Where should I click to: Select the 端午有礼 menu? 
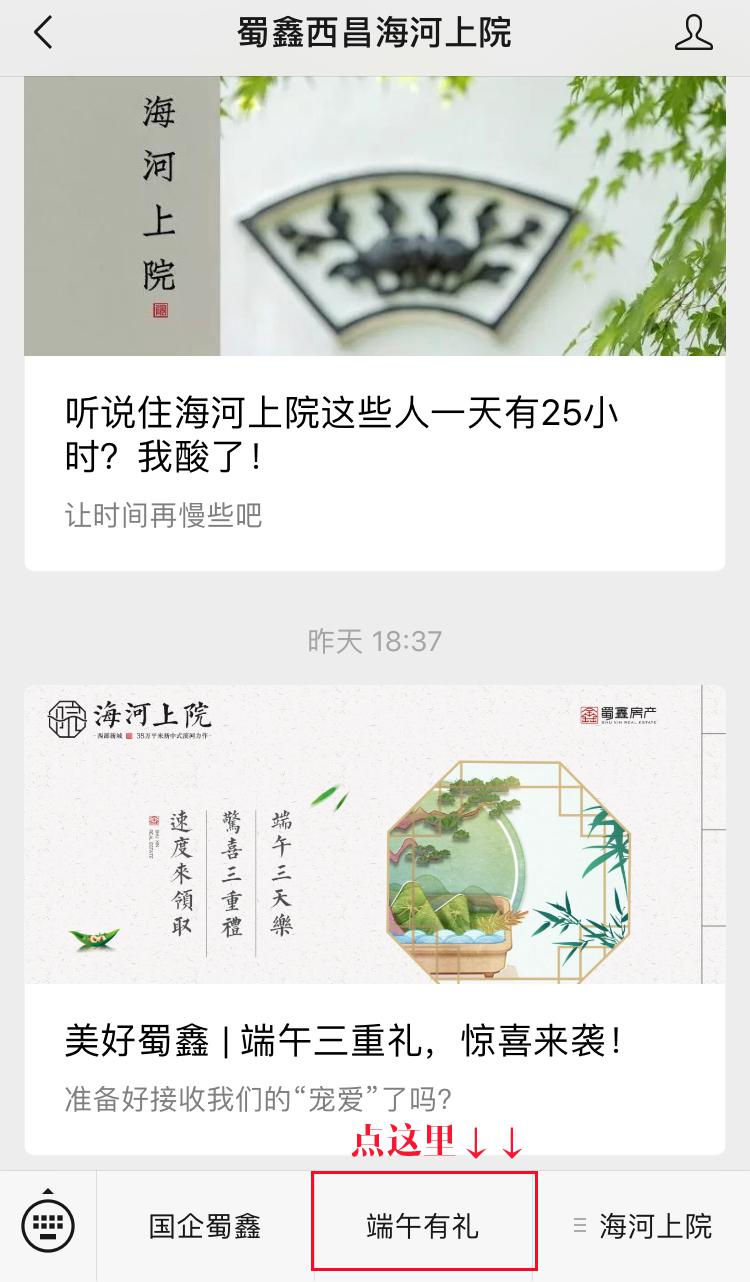tap(423, 1226)
